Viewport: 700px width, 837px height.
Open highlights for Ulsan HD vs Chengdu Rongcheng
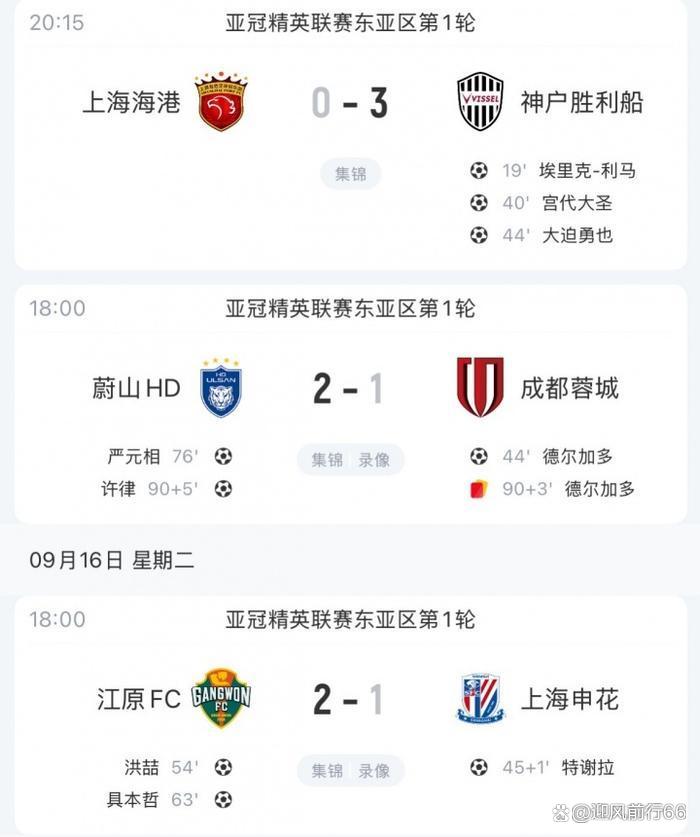pyautogui.click(x=327, y=460)
